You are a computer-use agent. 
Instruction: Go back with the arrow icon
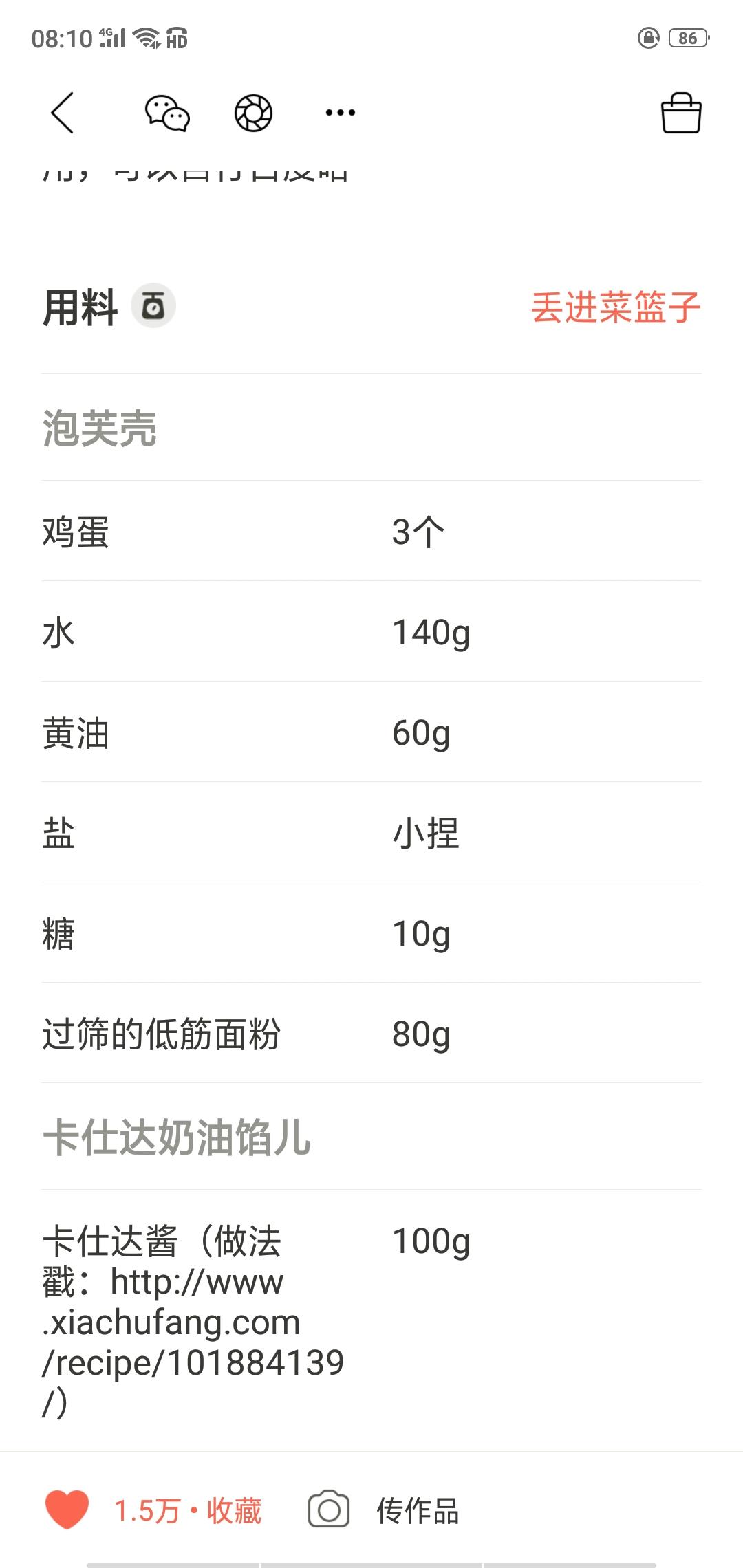tap(63, 113)
